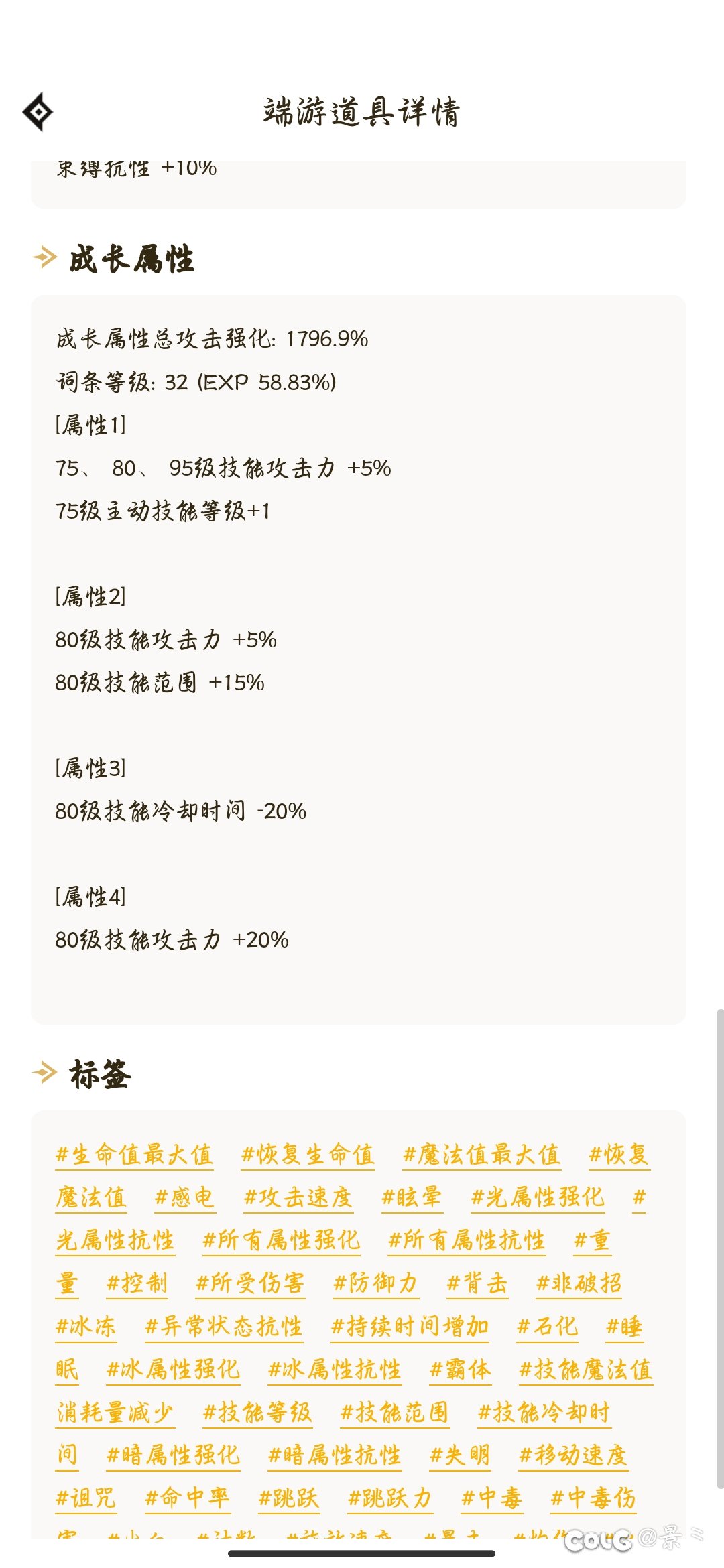The width and height of the screenshot is (724, 1568).
Task: Open the #持续时间增加 tag
Action: pos(410,1326)
